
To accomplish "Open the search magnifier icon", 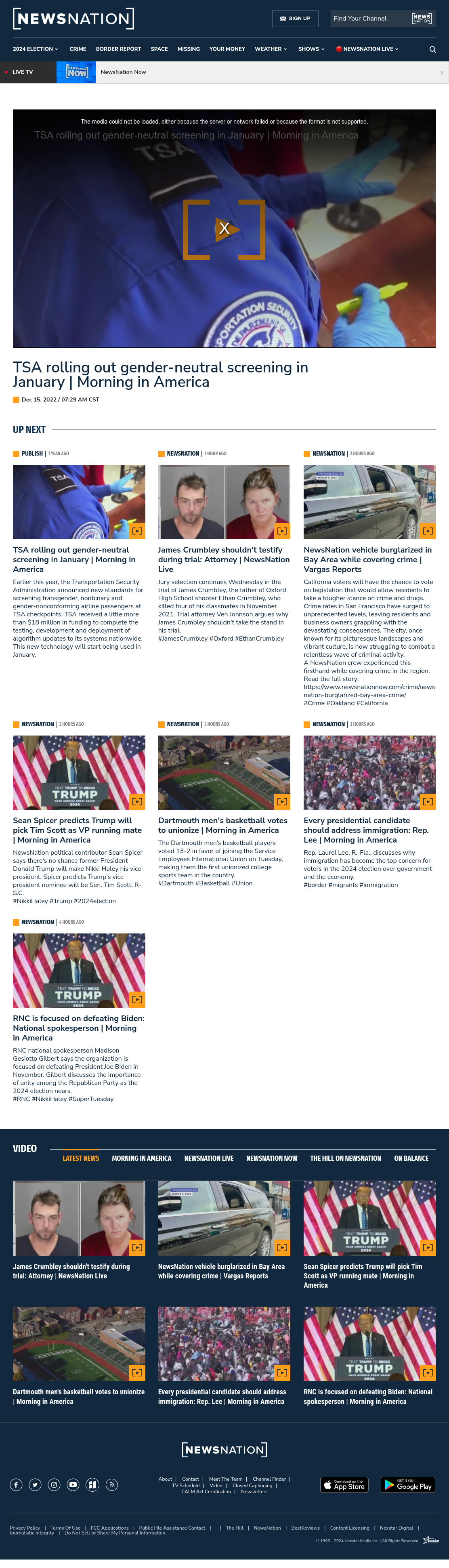I will tap(432, 49).
